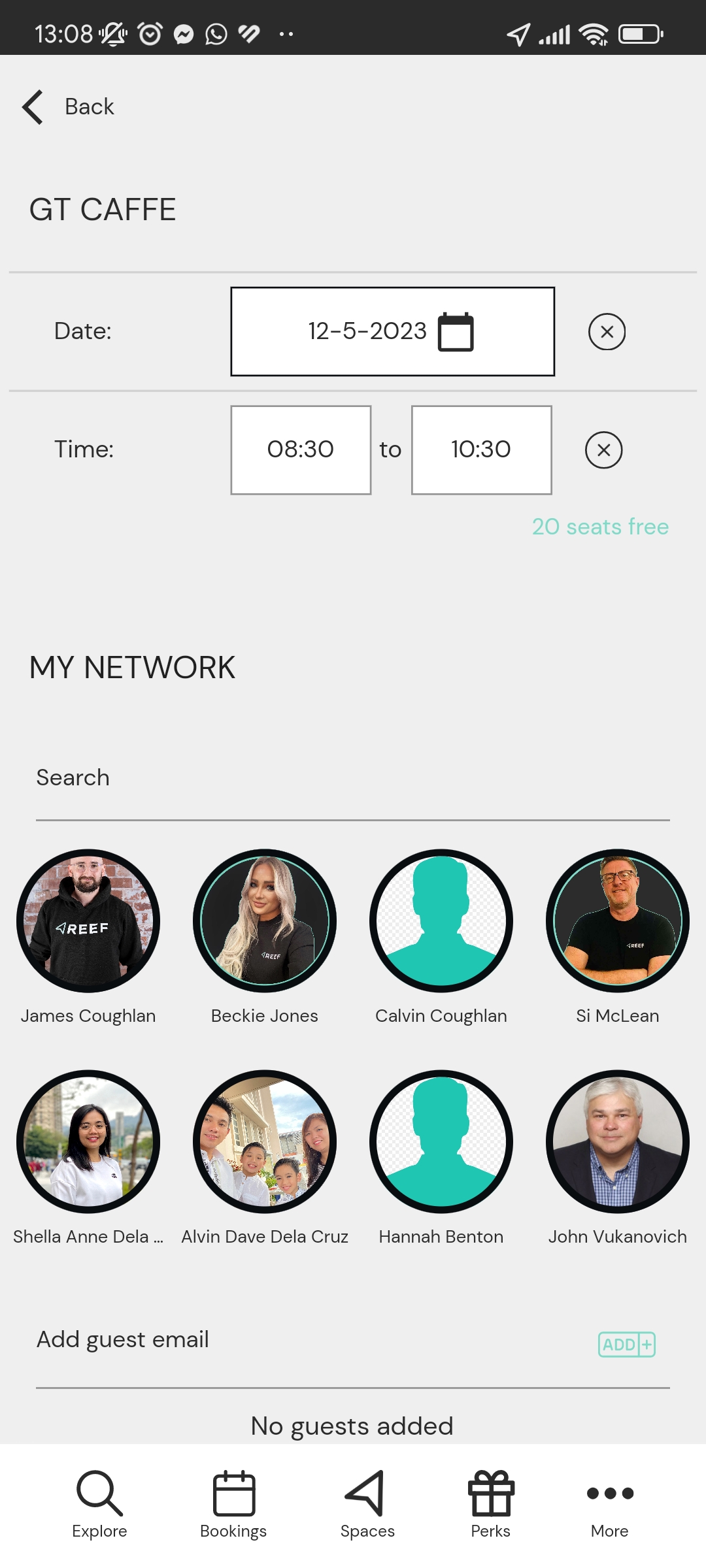Select James Coughlan from network
The width and height of the screenshot is (706, 1568).
point(88,921)
